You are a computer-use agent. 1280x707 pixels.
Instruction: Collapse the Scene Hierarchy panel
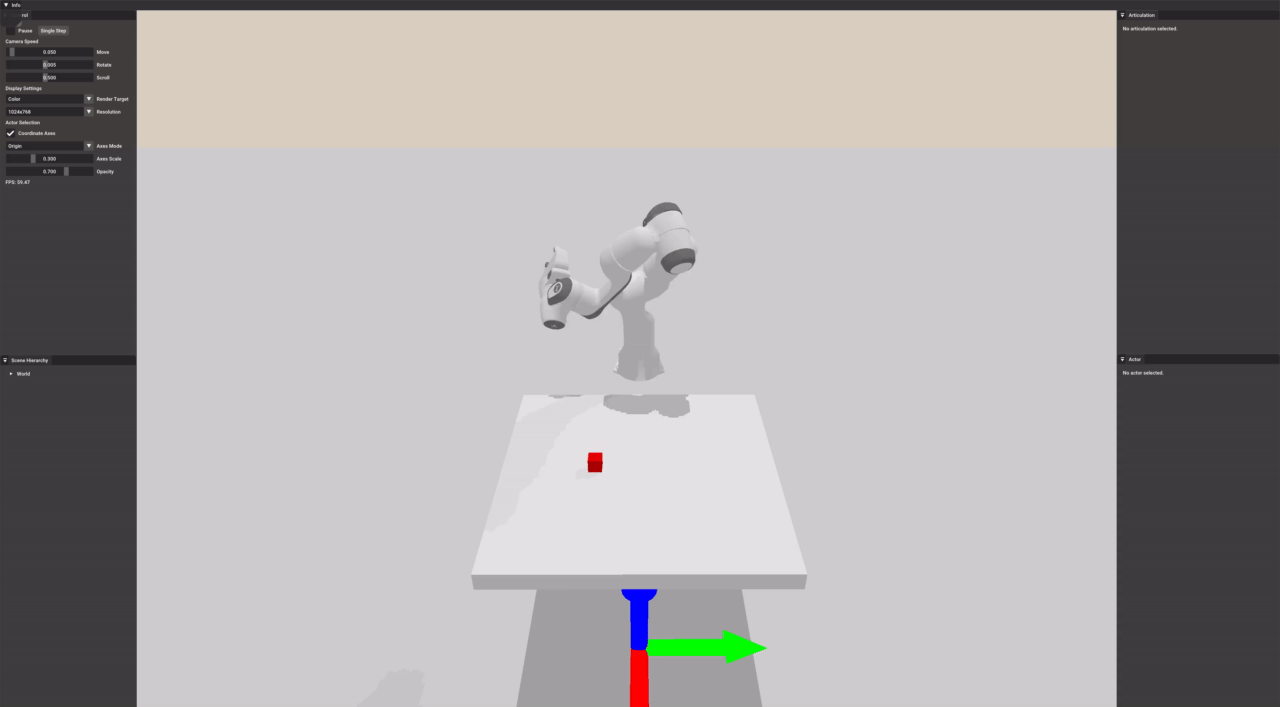pos(5,360)
